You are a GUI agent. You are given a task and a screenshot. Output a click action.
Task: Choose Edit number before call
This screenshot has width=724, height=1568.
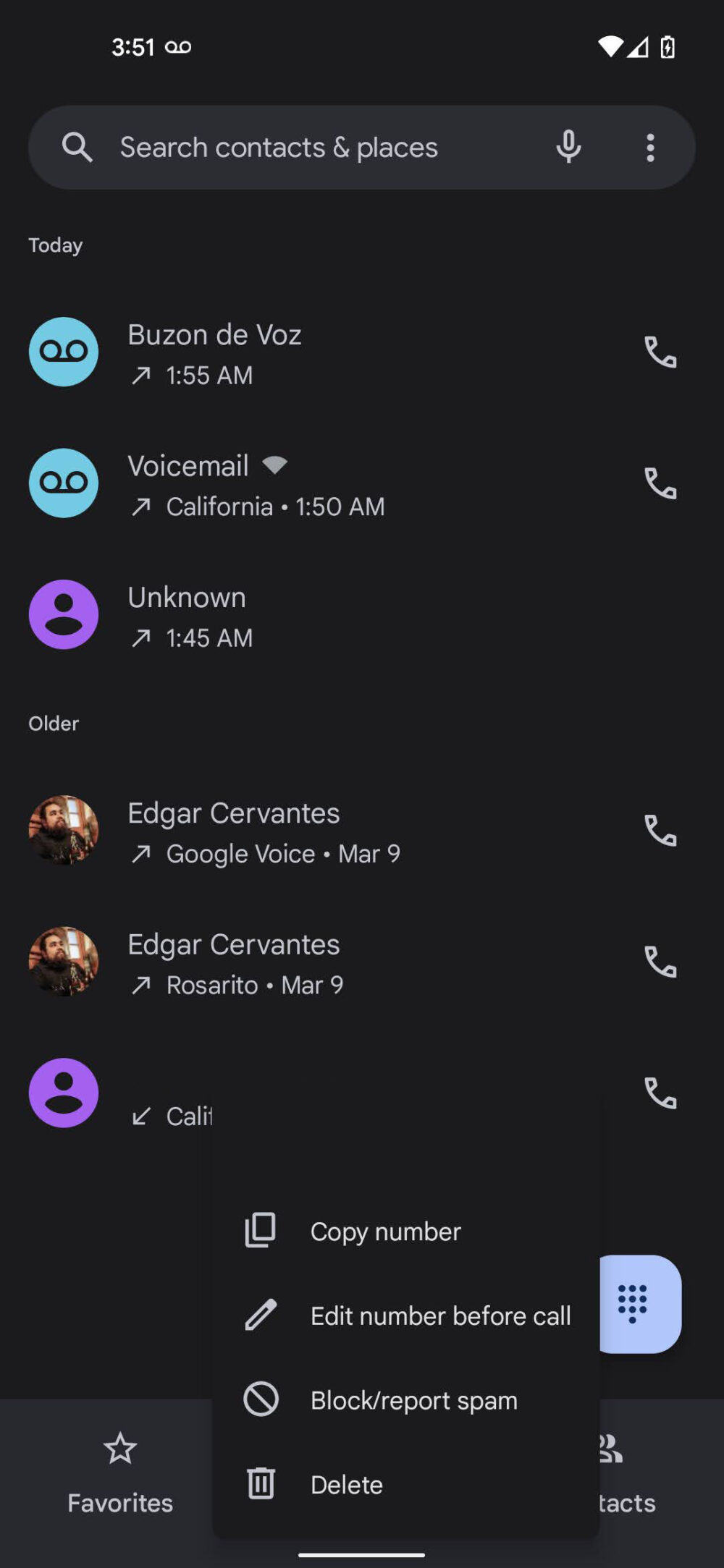(x=440, y=1315)
